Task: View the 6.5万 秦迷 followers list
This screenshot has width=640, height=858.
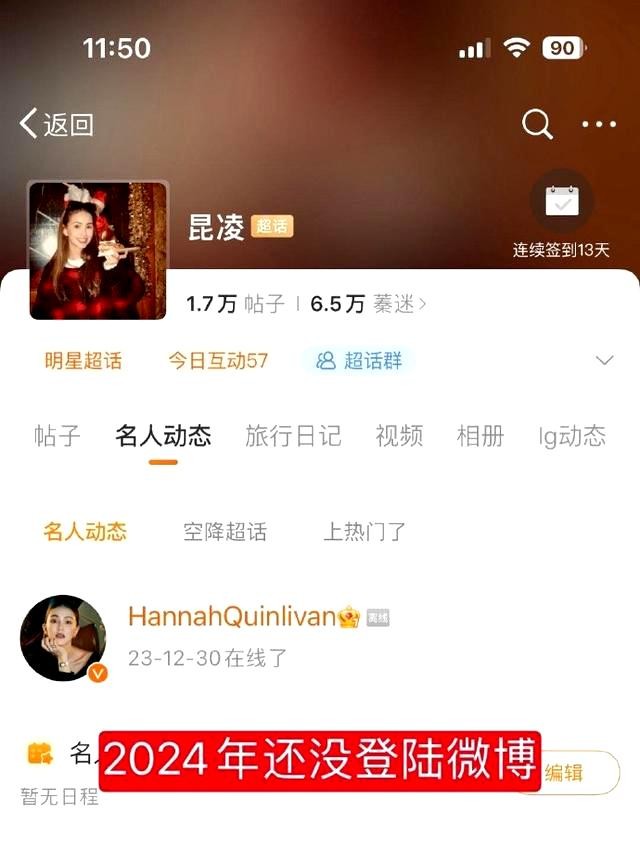Action: (368, 304)
